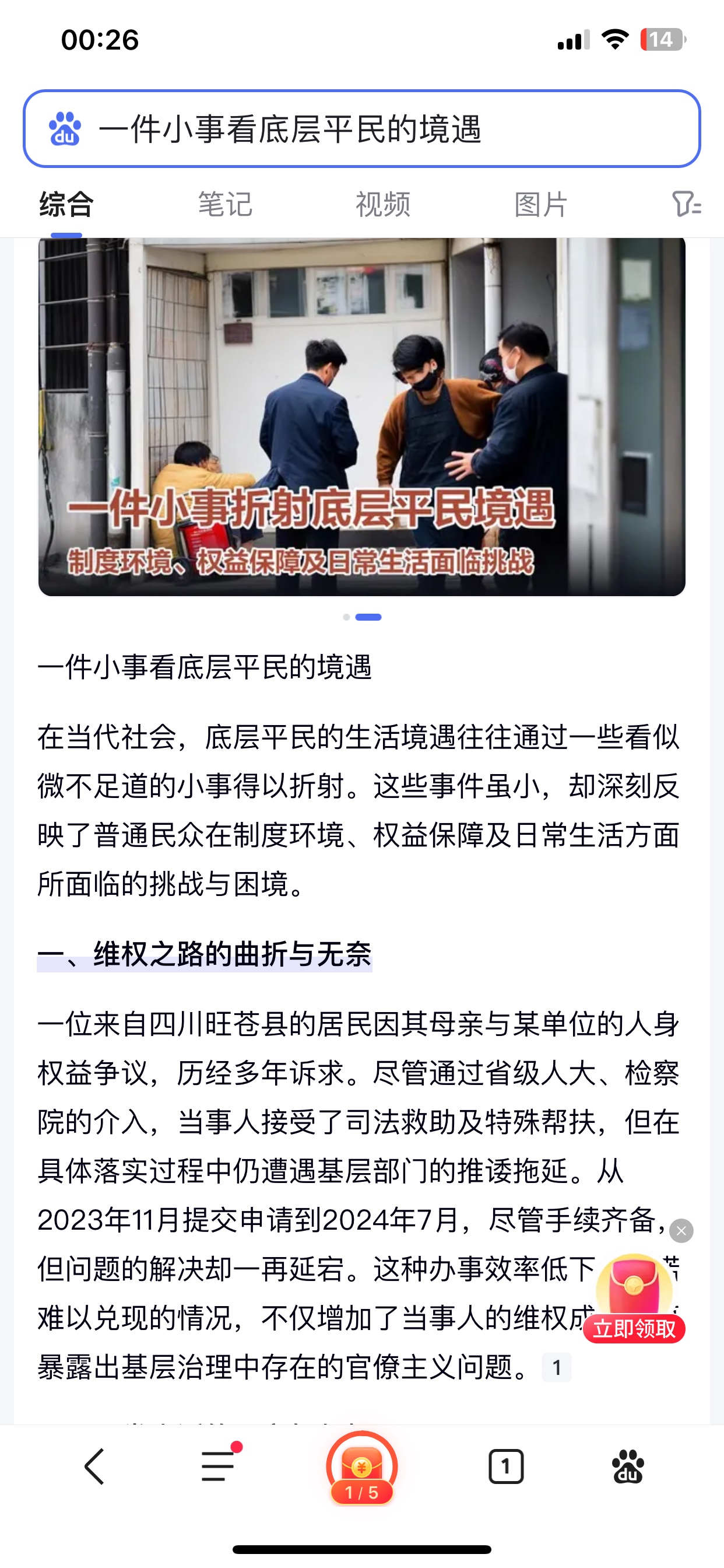Open the search filter icon

(x=686, y=205)
